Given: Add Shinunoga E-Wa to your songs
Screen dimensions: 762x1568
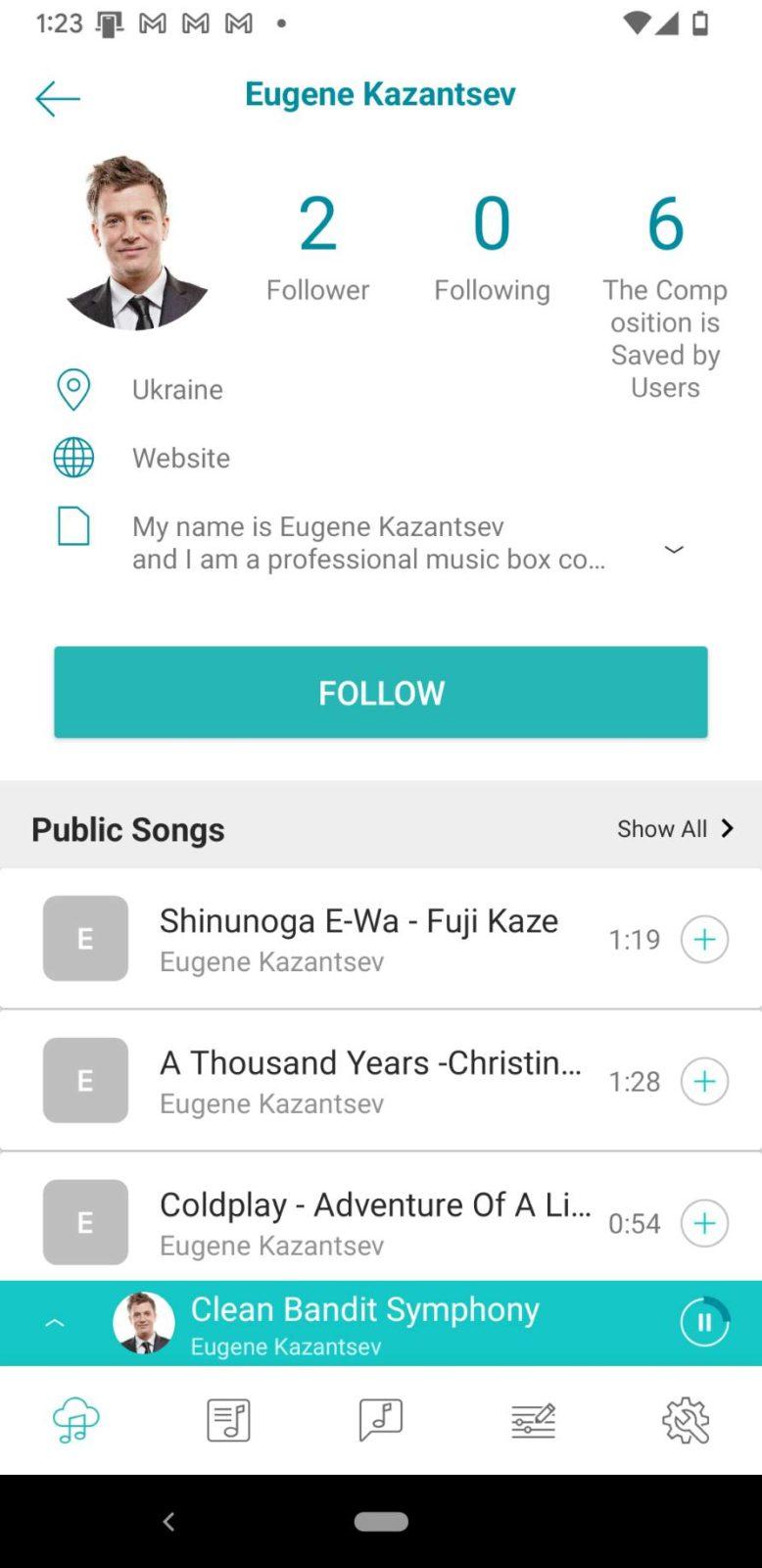Looking at the screenshot, I should coord(703,939).
